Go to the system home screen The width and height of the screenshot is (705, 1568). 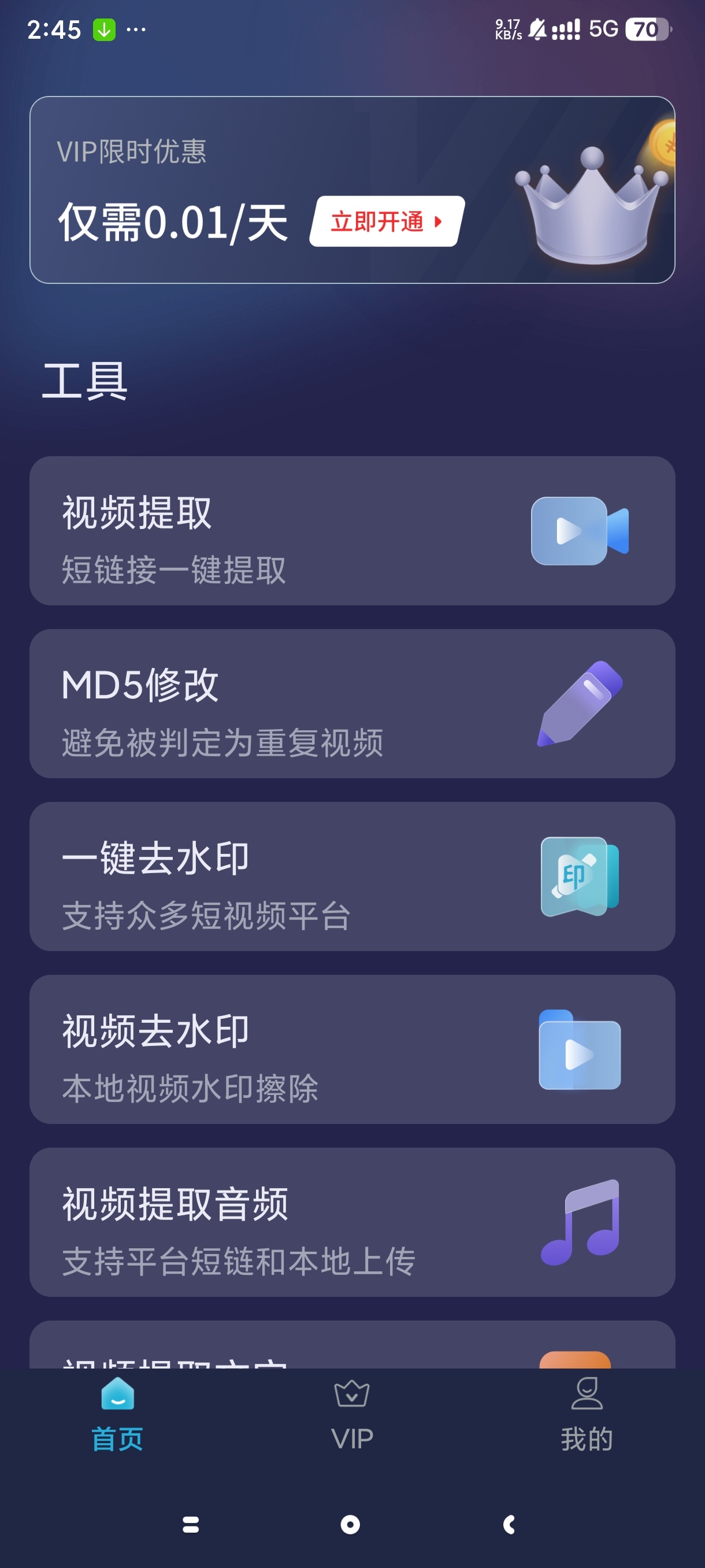tap(350, 1524)
